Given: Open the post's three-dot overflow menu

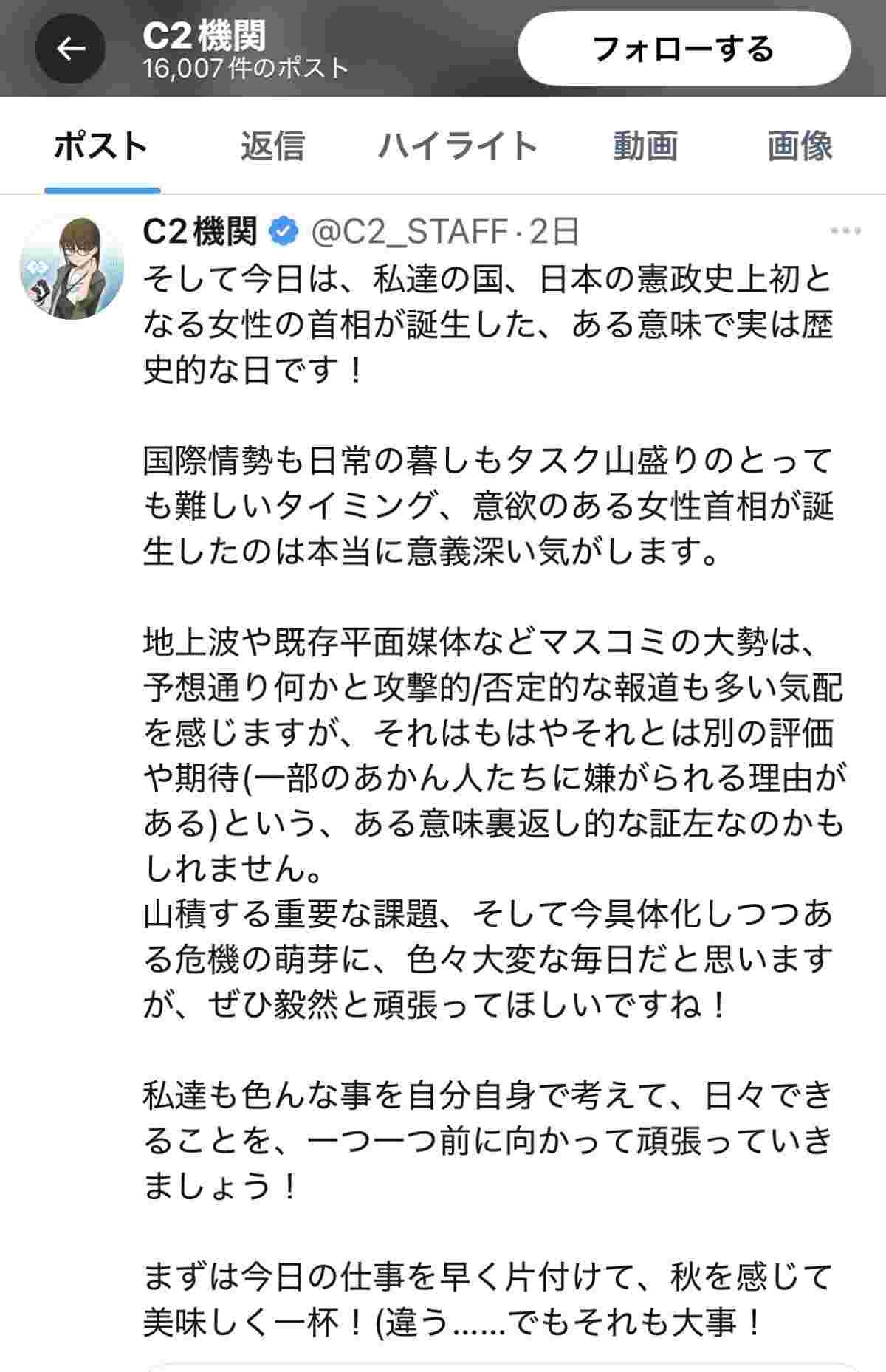Looking at the screenshot, I should coord(845,231).
